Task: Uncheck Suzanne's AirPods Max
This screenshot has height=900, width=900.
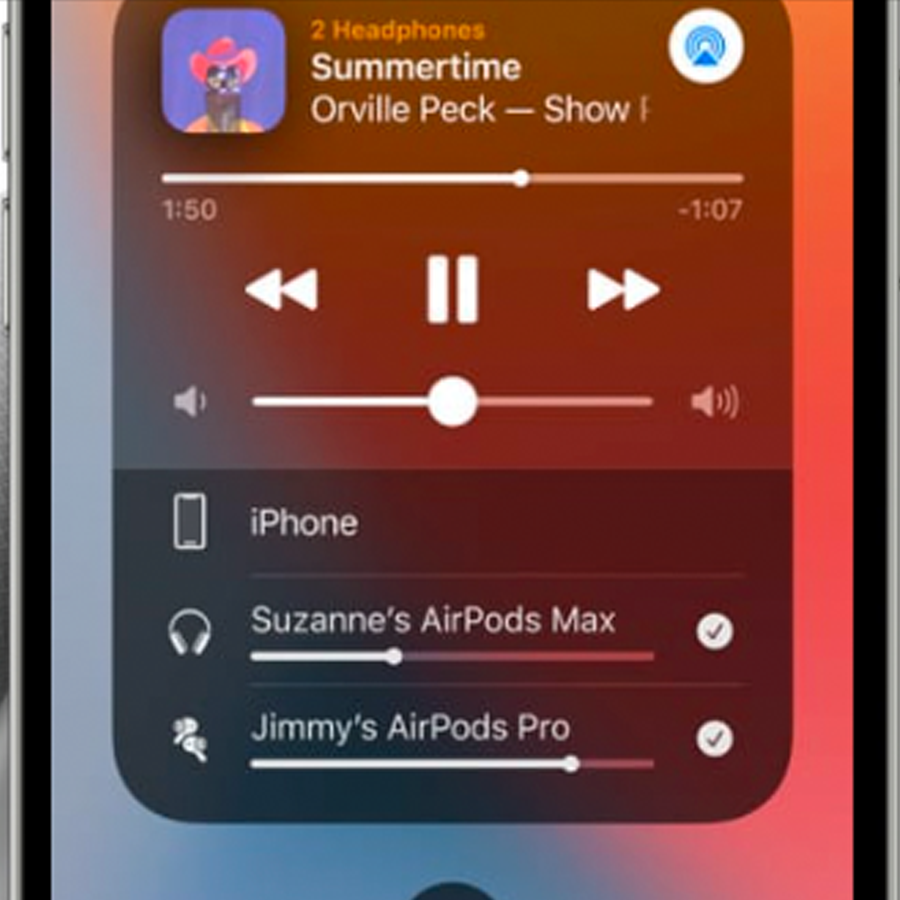Action: point(714,632)
